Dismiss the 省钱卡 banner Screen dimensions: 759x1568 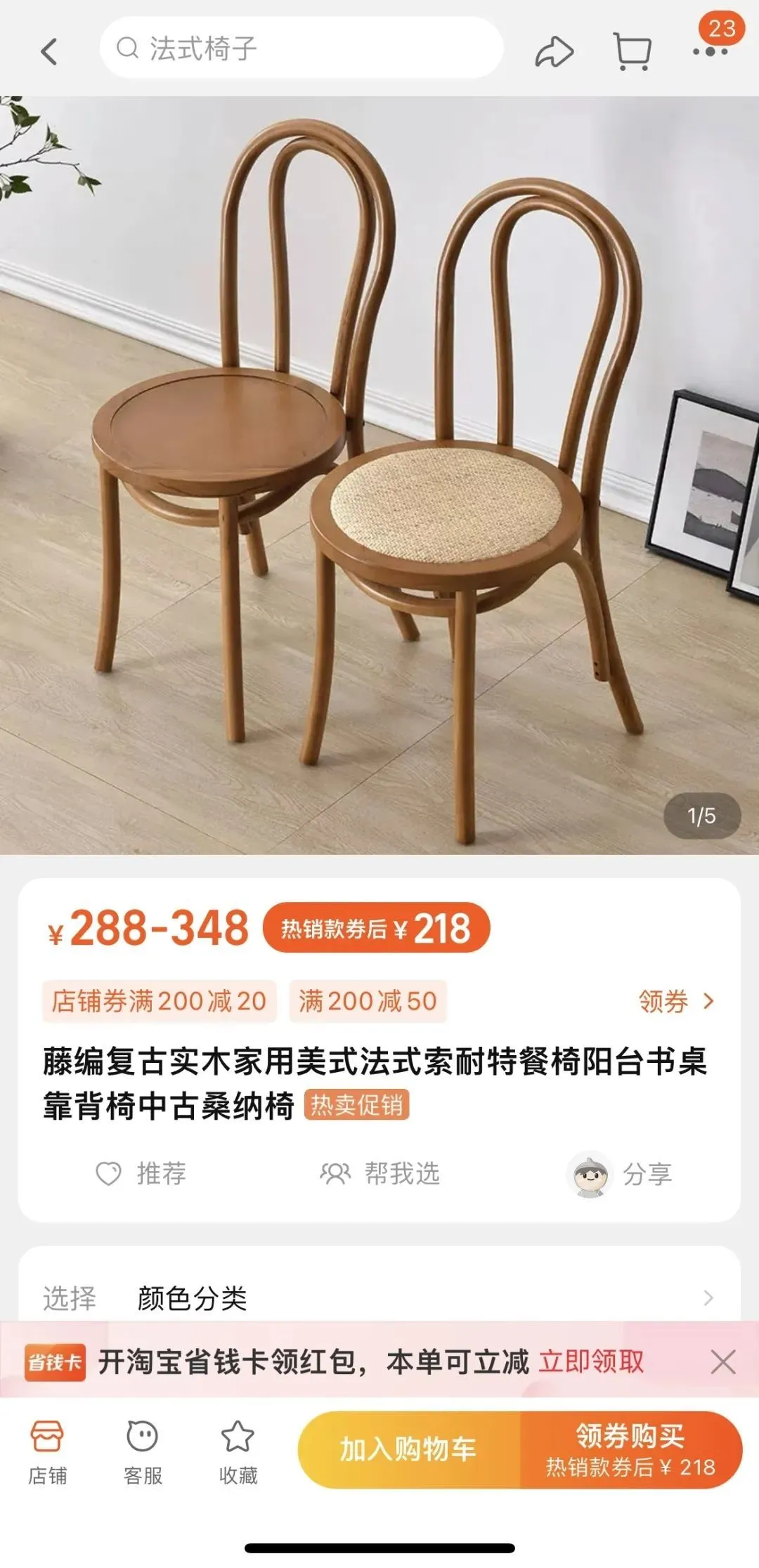click(722, 1361)
